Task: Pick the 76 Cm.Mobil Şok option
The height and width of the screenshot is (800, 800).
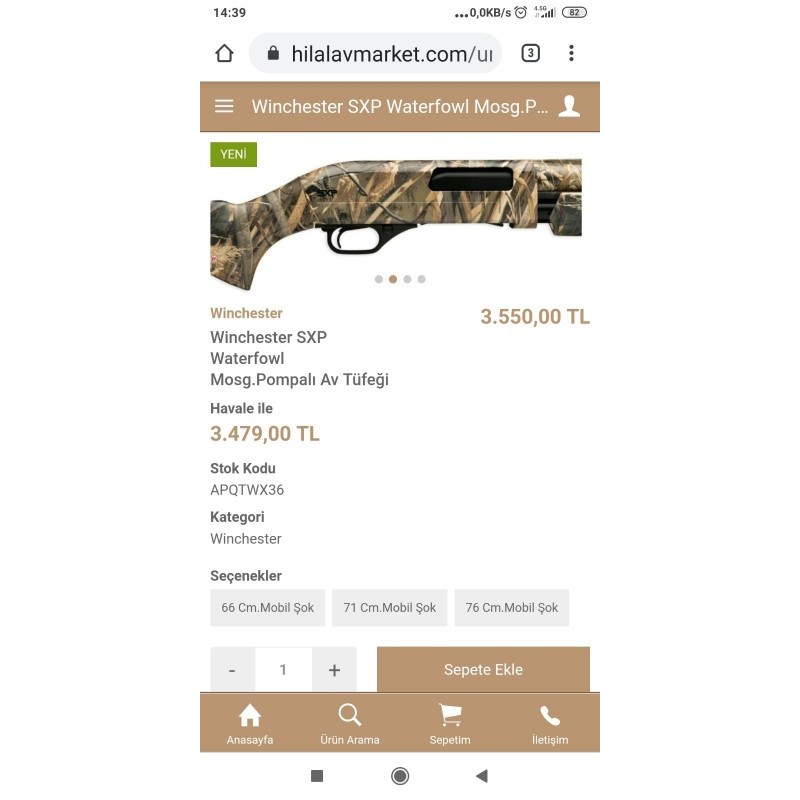Action: [x=511, y=607]
